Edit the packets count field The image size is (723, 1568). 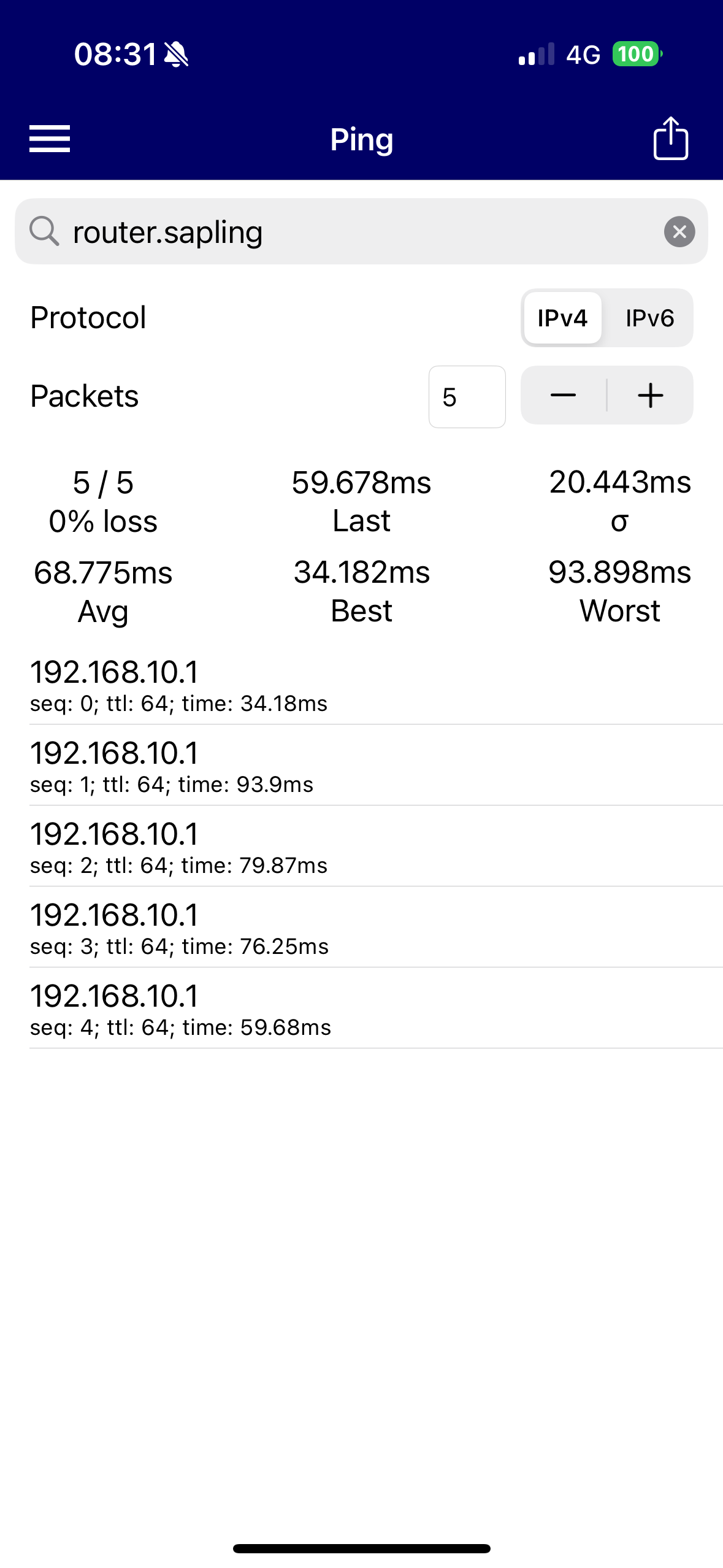(467, 397)
